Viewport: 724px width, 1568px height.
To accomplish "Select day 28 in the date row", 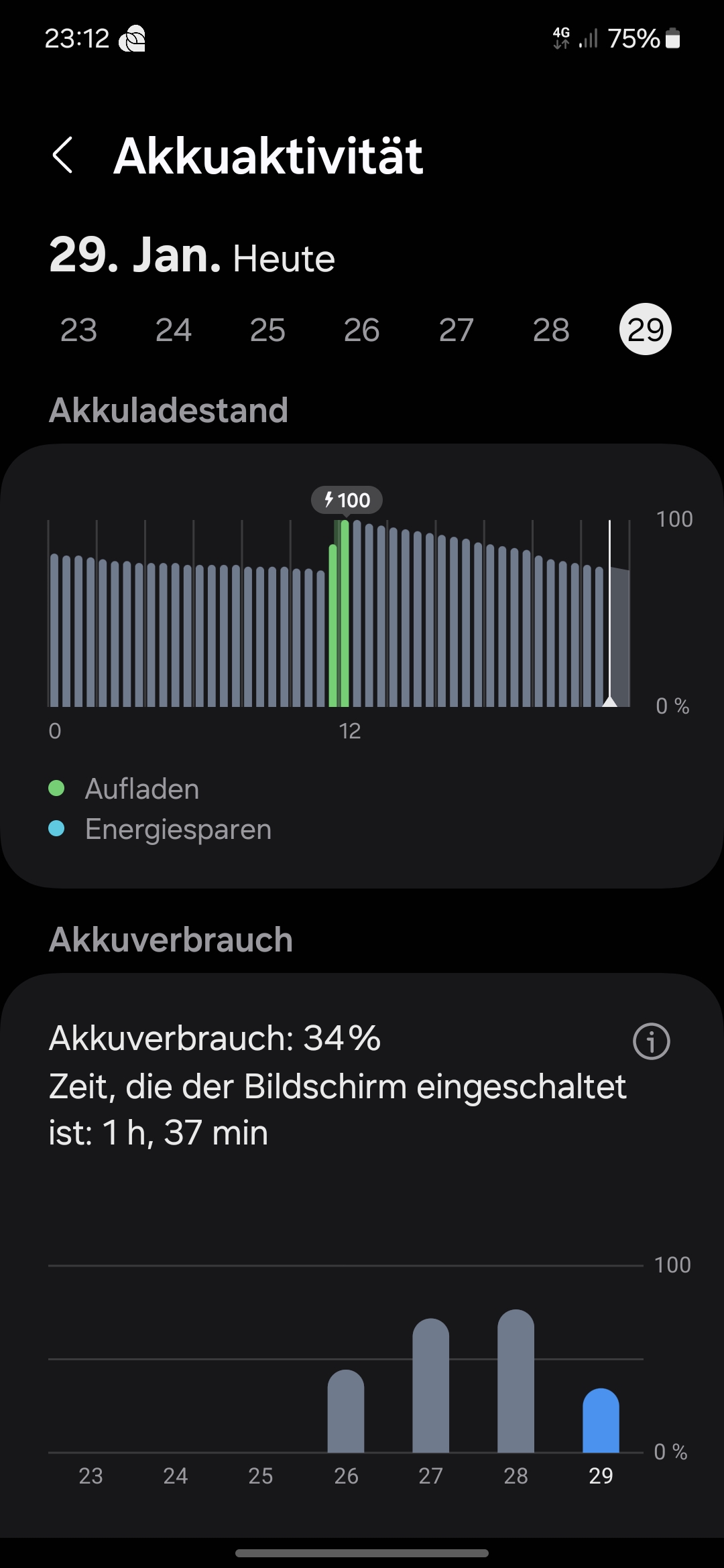I will [x=550, y=330].
